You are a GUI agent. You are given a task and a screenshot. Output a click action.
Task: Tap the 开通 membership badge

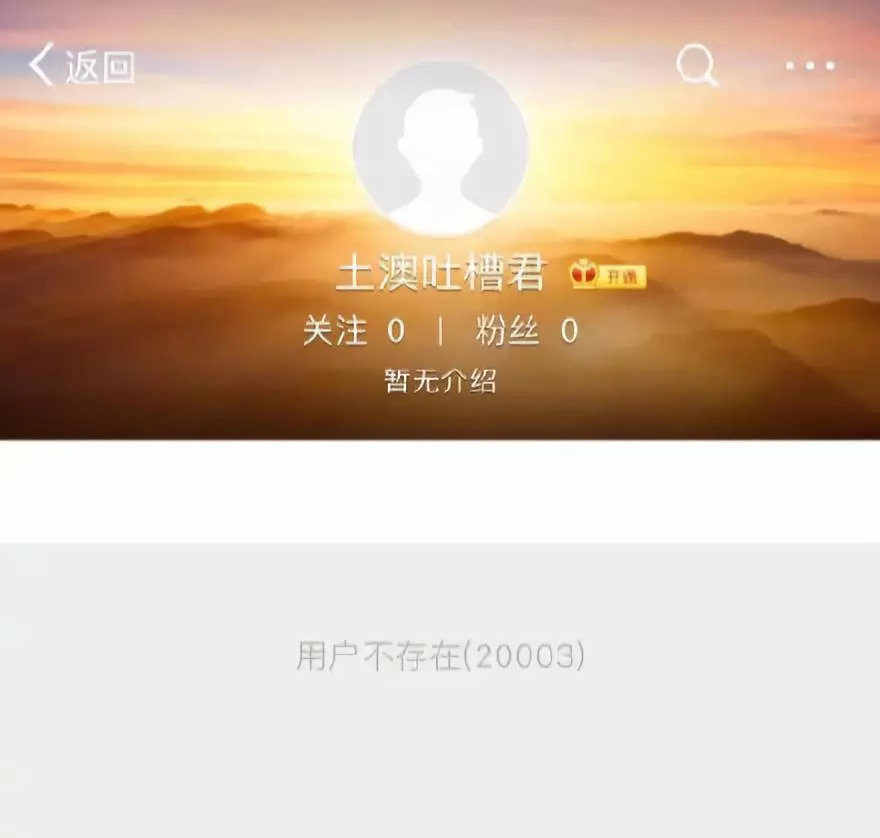pos(608,275)
